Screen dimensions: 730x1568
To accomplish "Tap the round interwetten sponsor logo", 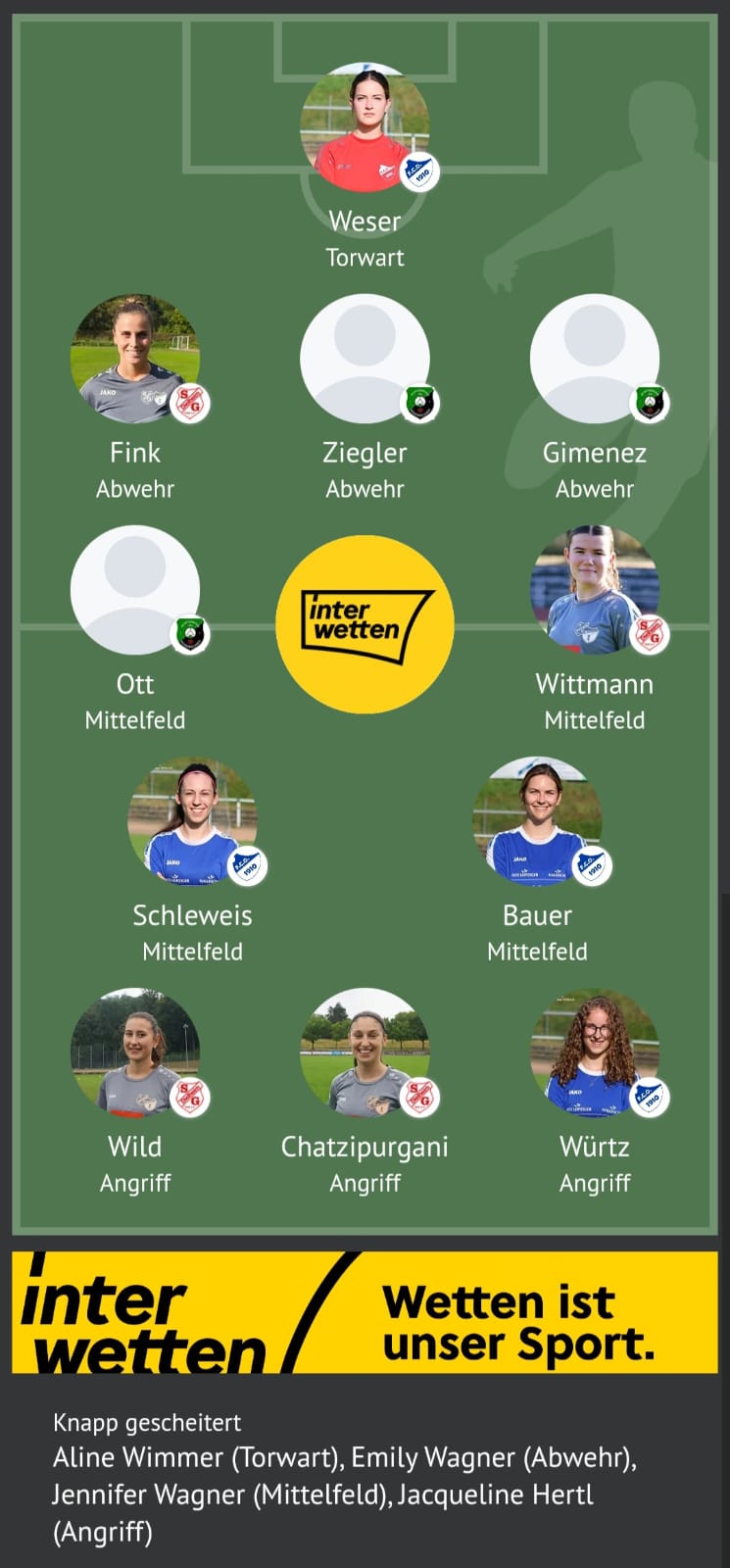I will [x=365, y=624].
